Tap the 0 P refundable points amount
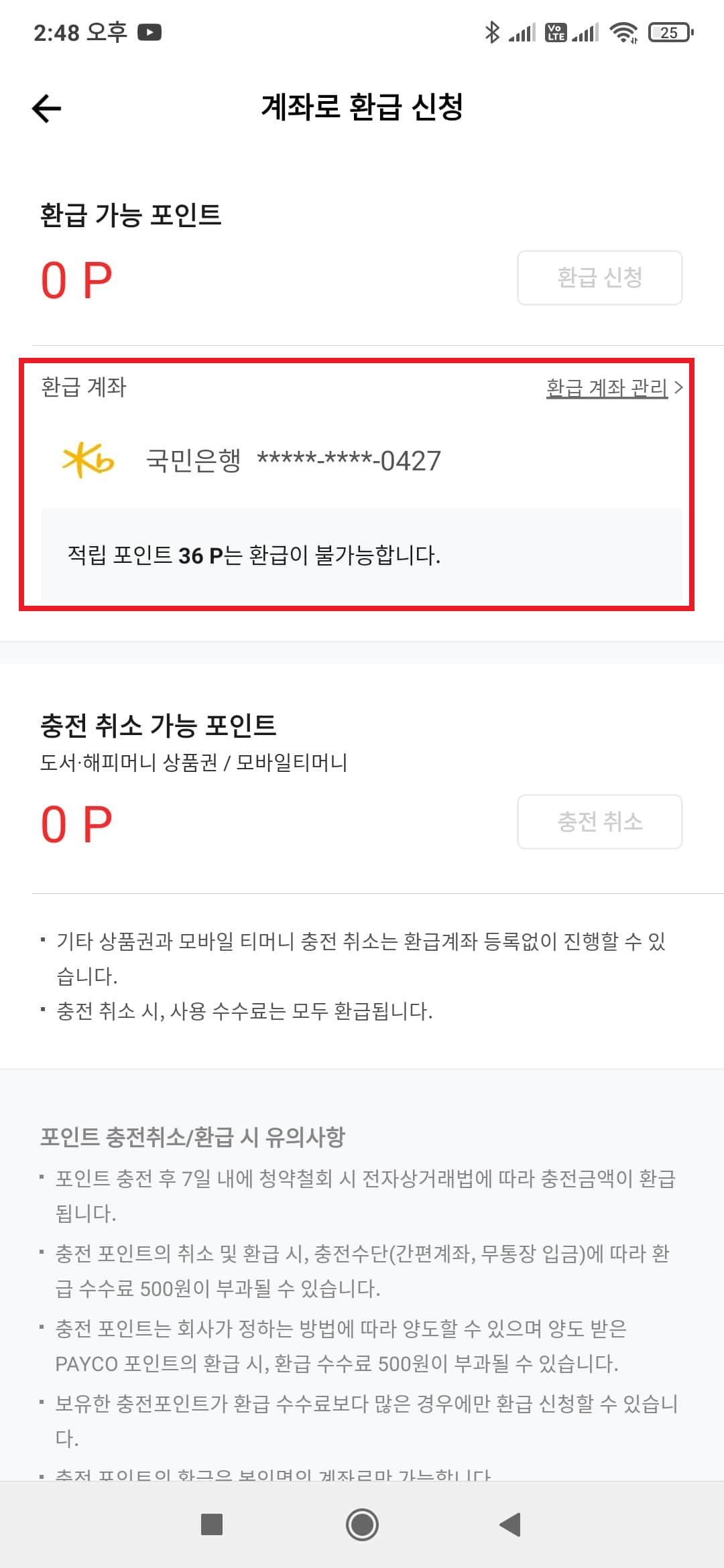 coord(76,279)
